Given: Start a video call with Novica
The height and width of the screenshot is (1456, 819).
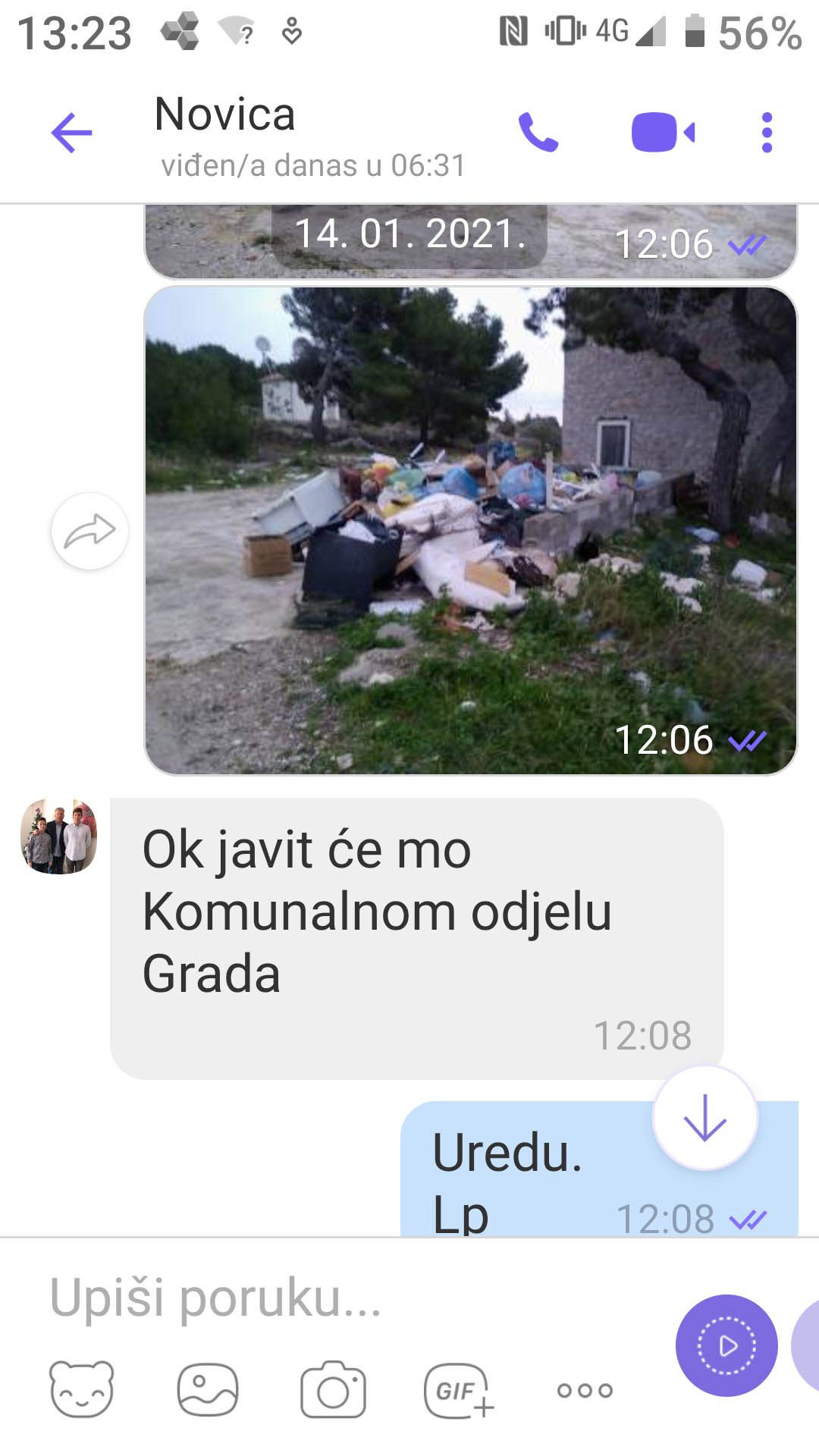Looking at the screenshot, I should pos(663,133).
